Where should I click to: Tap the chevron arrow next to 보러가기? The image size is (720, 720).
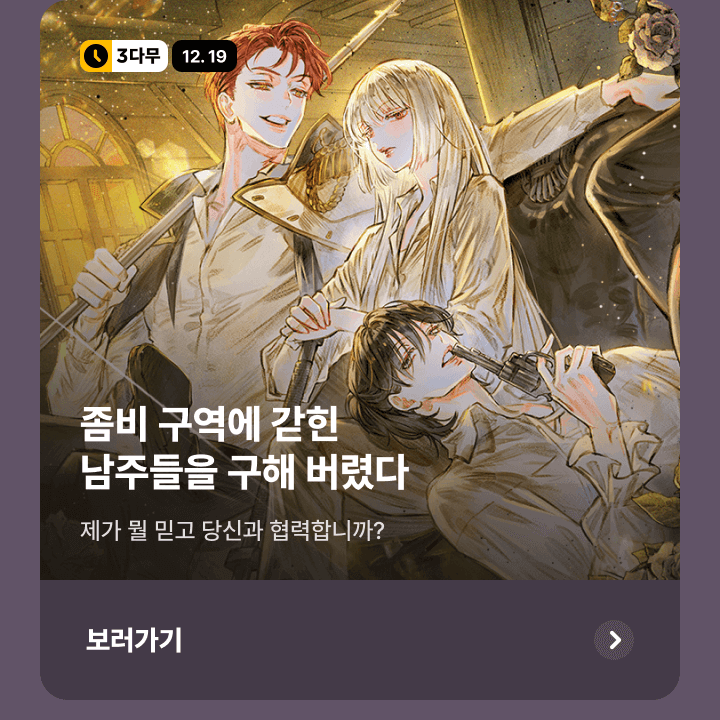coord(614,640)
